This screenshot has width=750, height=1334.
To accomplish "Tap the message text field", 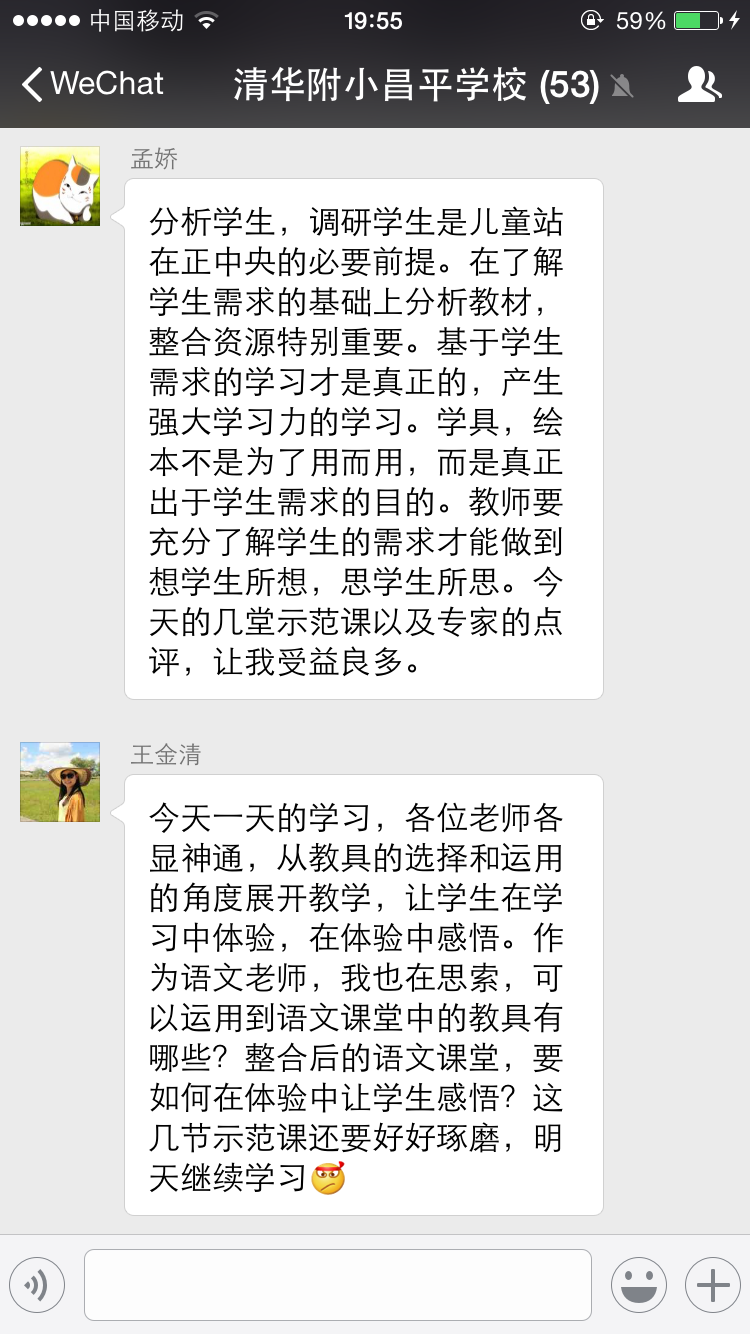I will 337,1284.
